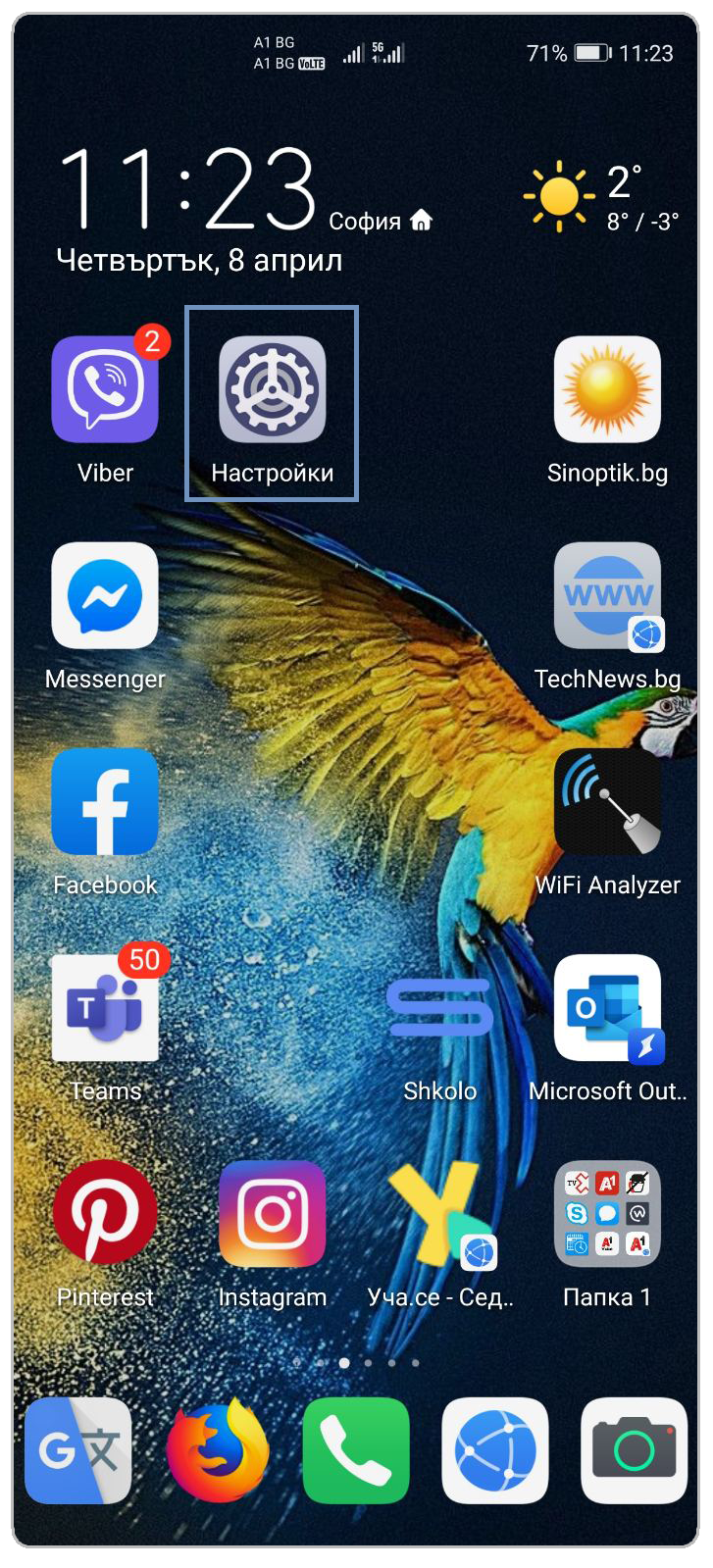Screen dimensions: 713x1568
Task: Open the blue globe browser in the dock
Action: point(495,1450)
